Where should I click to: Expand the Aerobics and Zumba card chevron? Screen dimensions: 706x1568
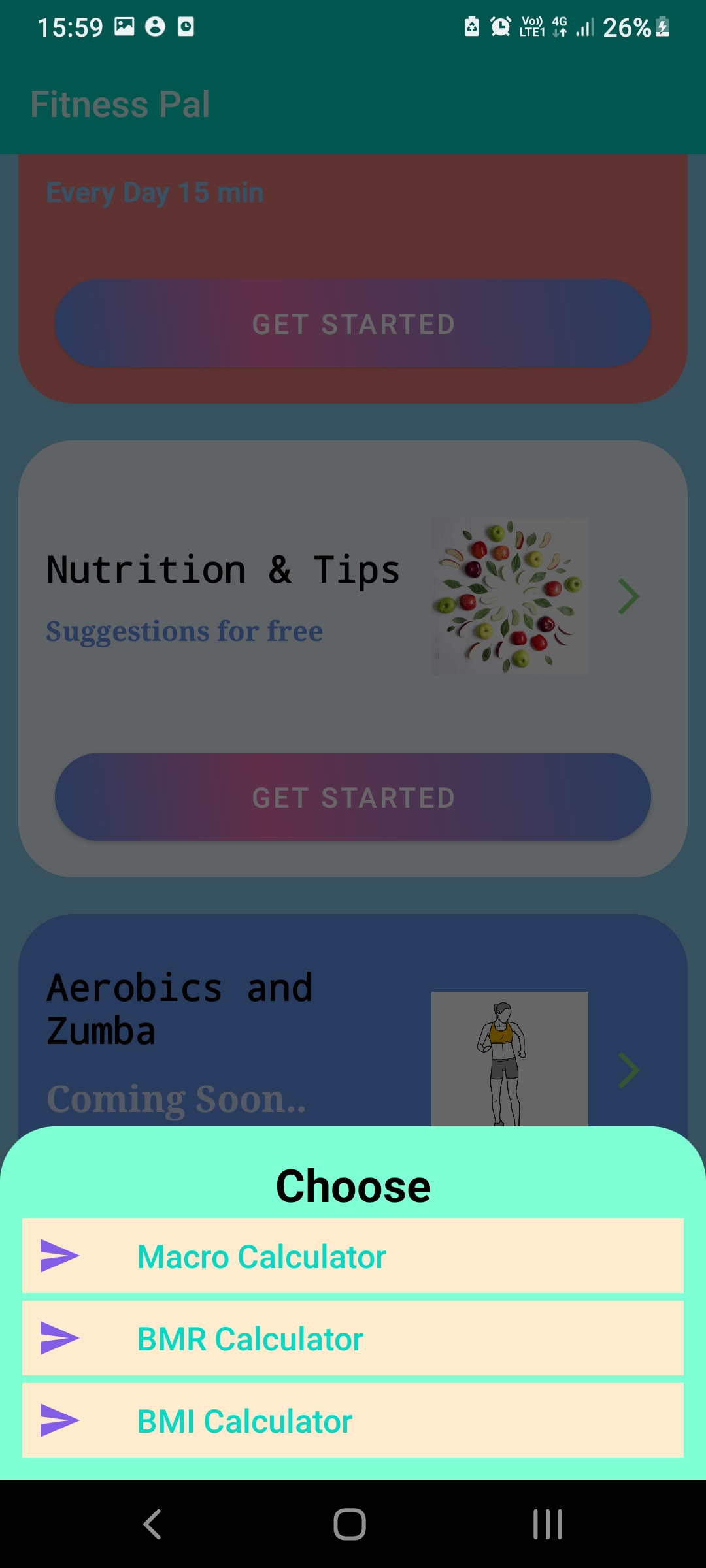point(627,1070)
